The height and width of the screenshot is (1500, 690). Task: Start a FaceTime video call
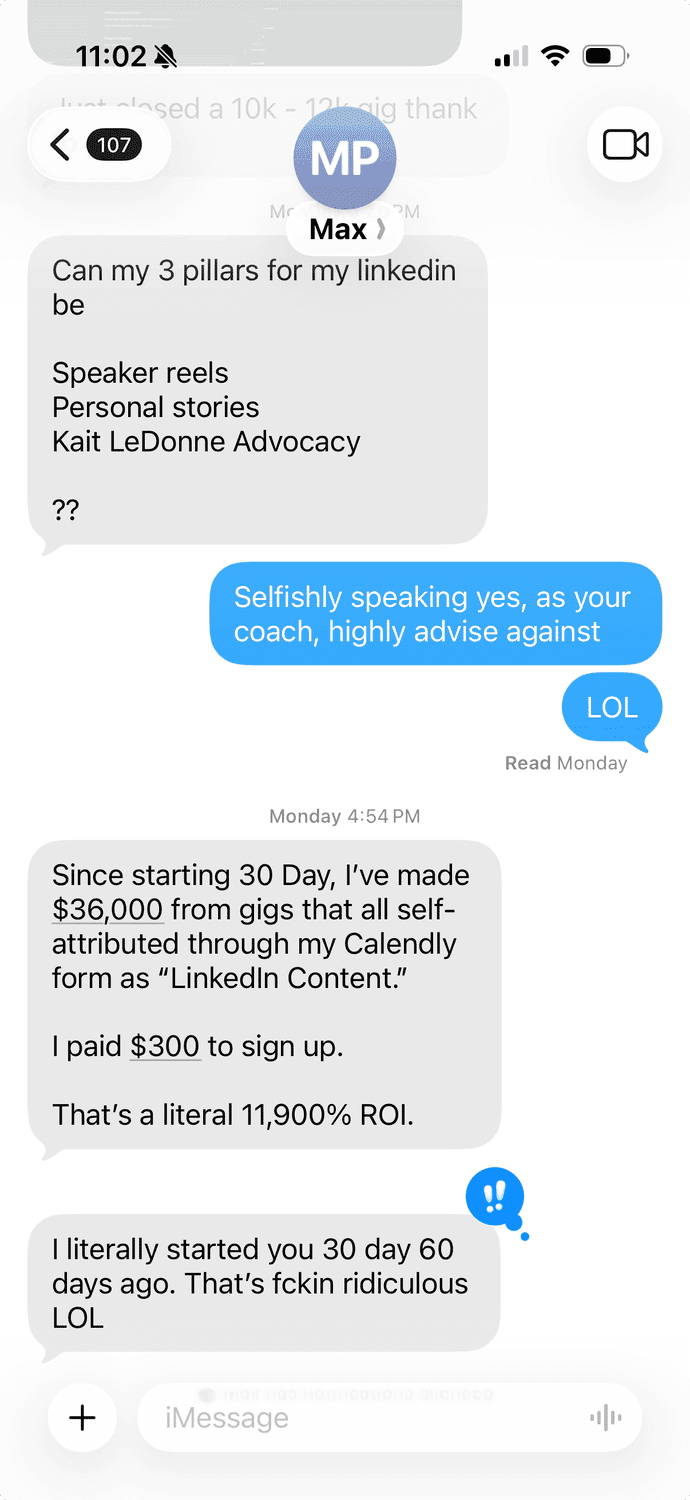click(625, 145)
